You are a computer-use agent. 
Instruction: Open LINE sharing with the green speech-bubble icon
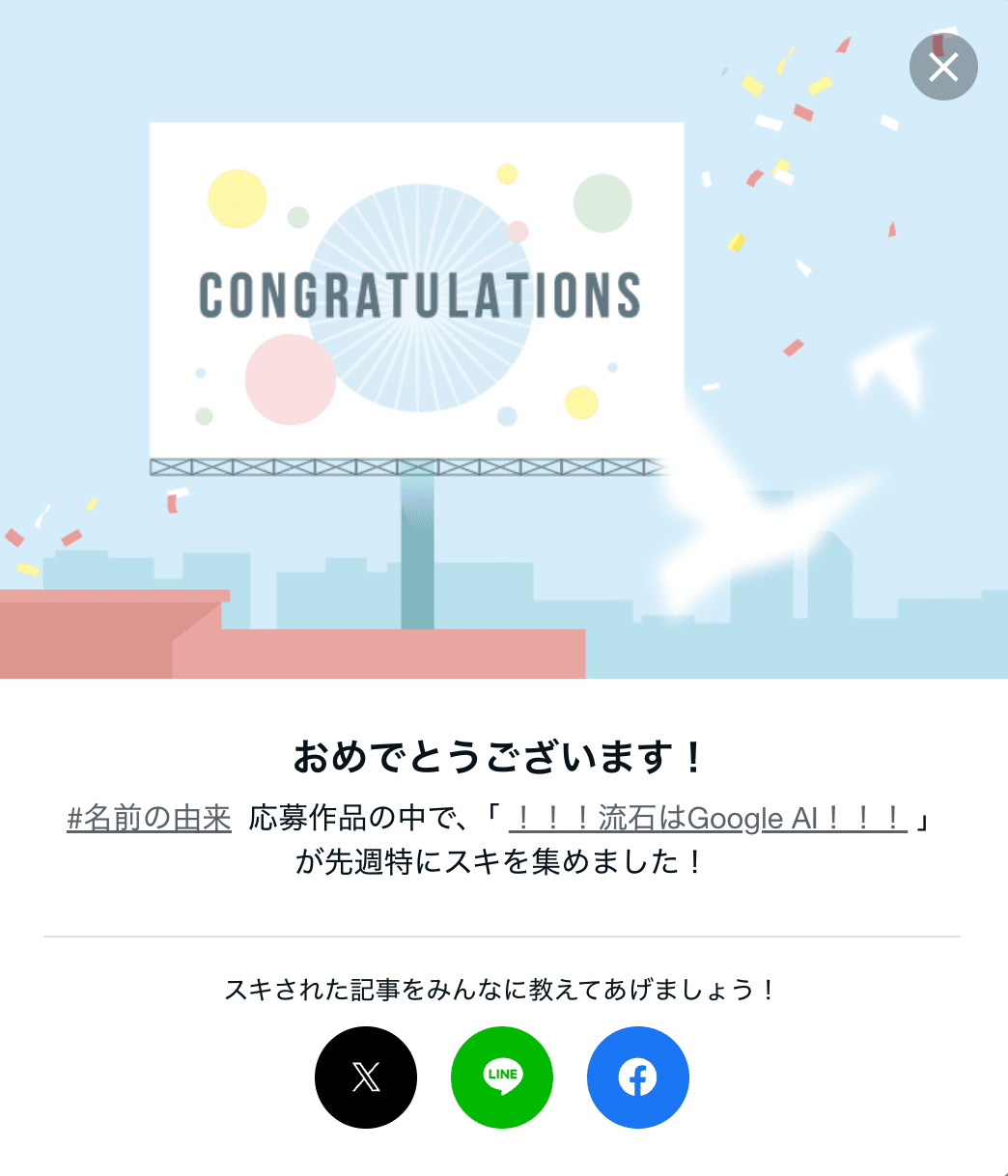pyautogui.click(x=501, y=1077)
